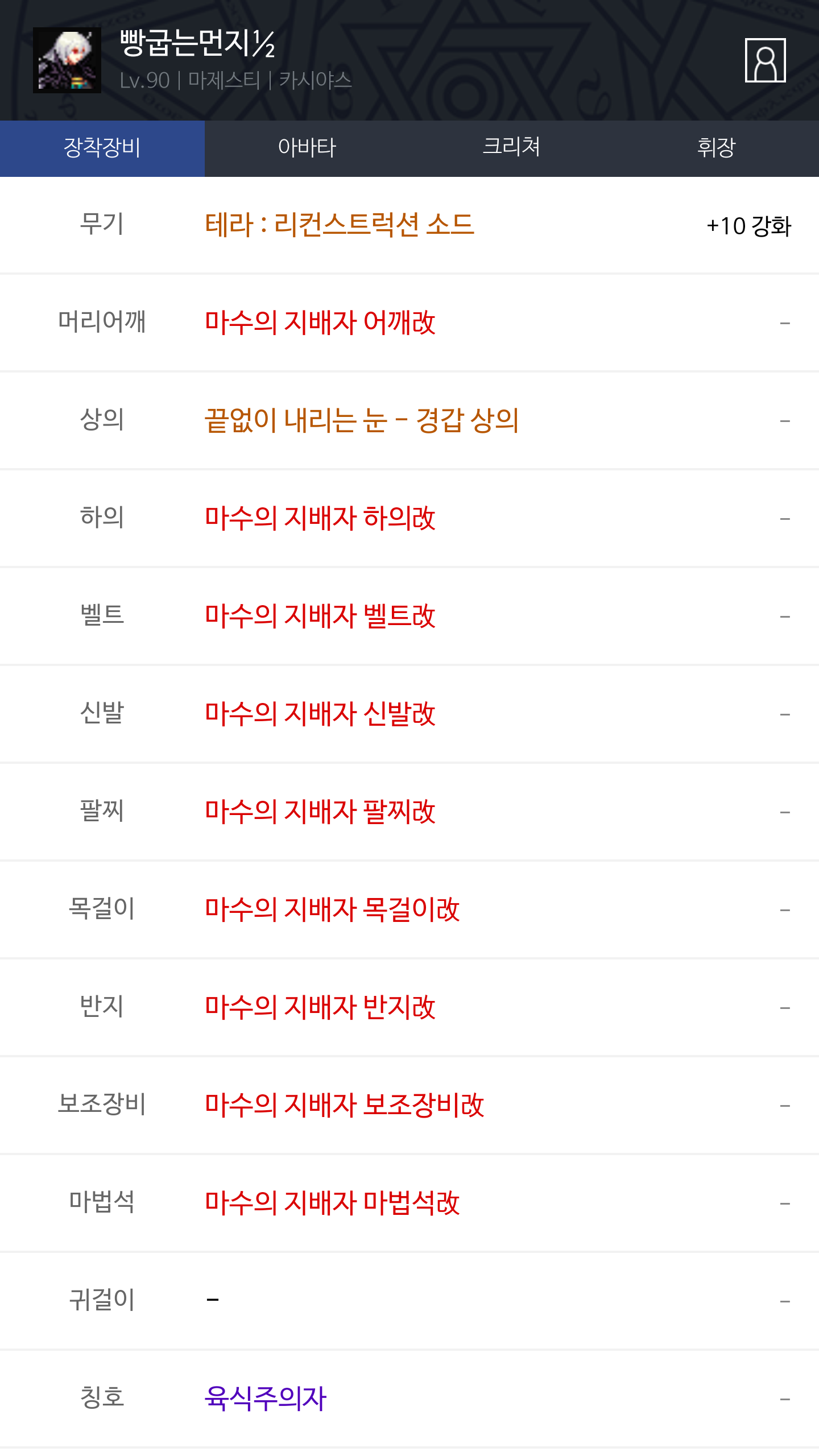Switch to the 휘장 tab
Image resolution: width=819 pixels, height=1456 pixels.
[x=717, y=148]
